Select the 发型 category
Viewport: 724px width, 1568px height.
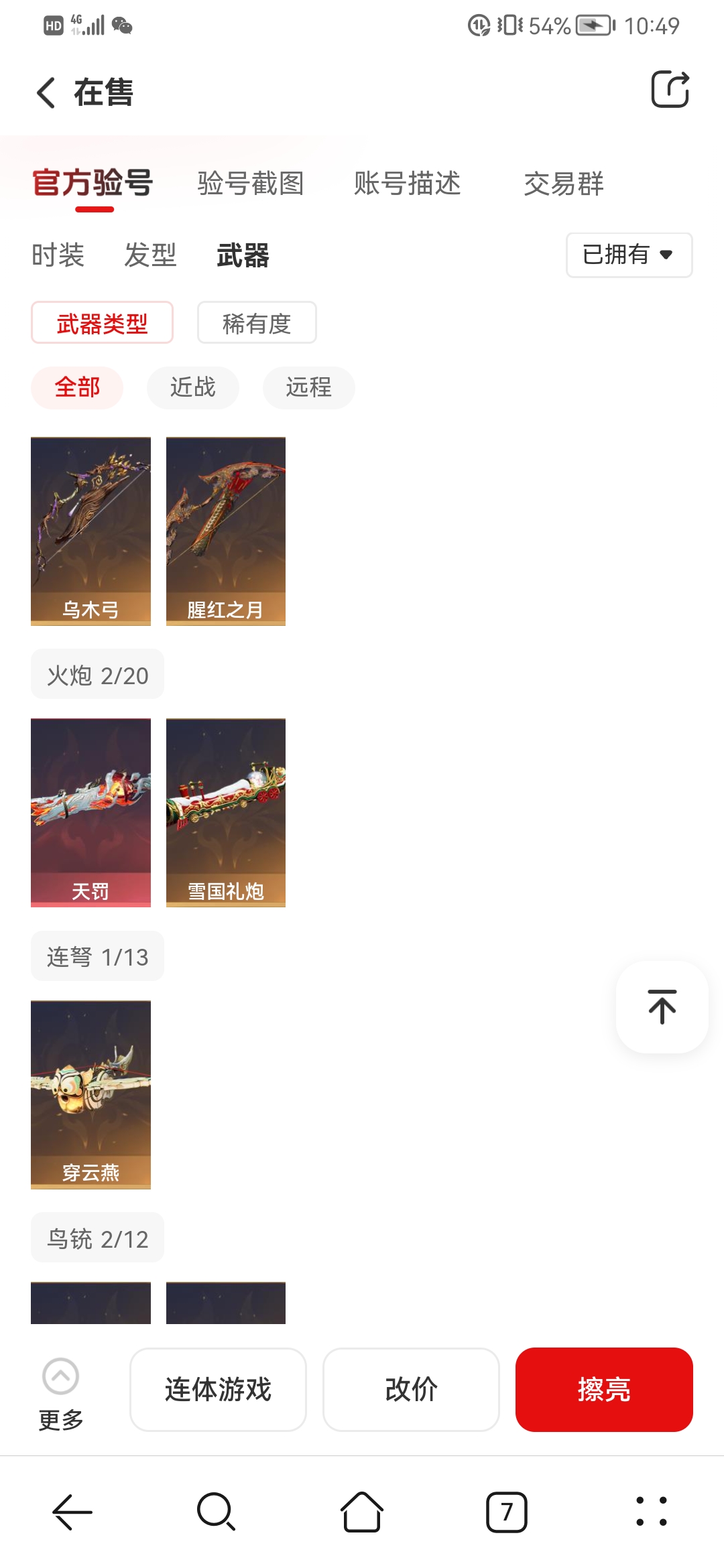[x=150, y=255]
